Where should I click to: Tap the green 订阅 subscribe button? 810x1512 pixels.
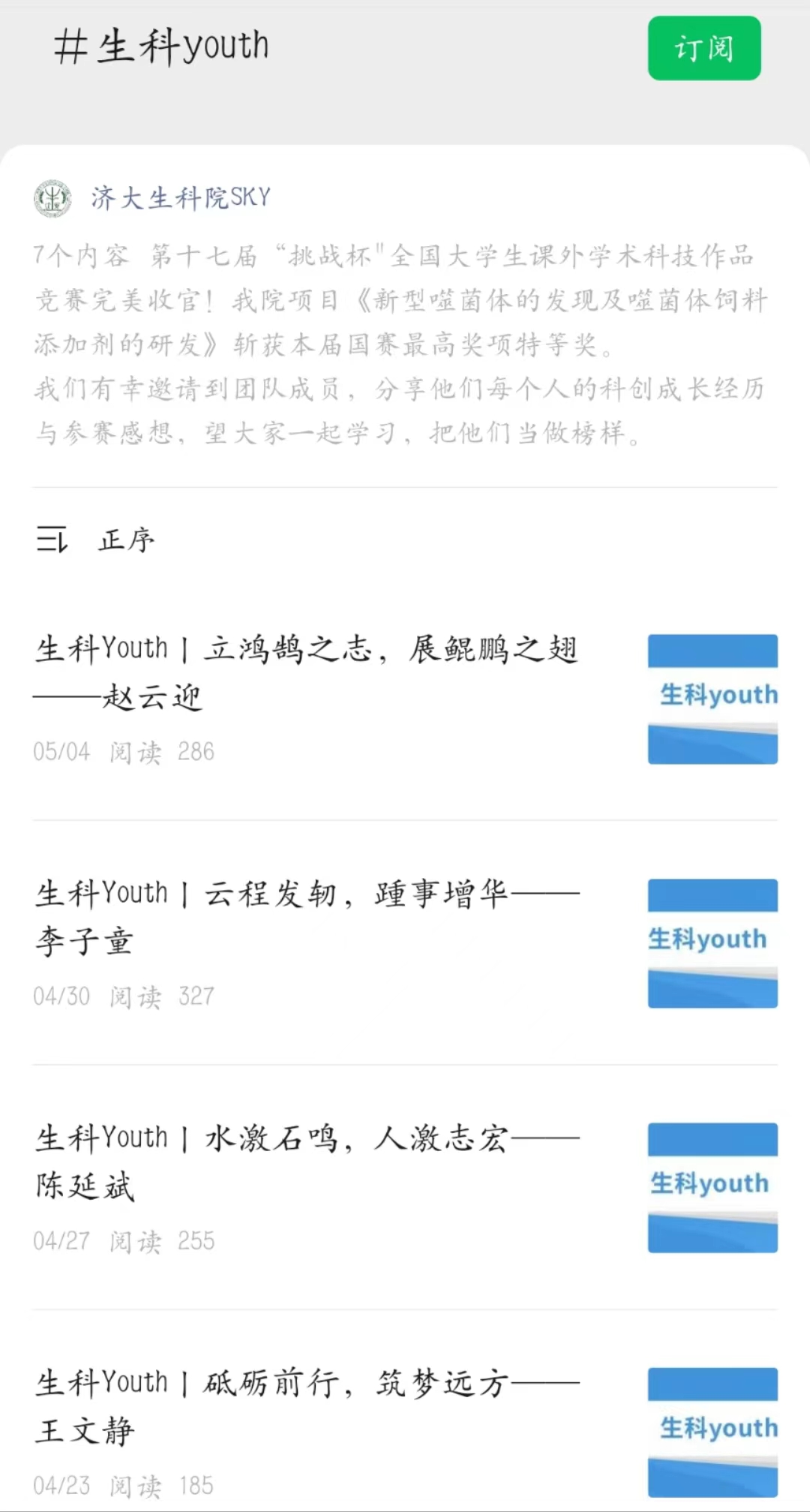tap(703, 48)
